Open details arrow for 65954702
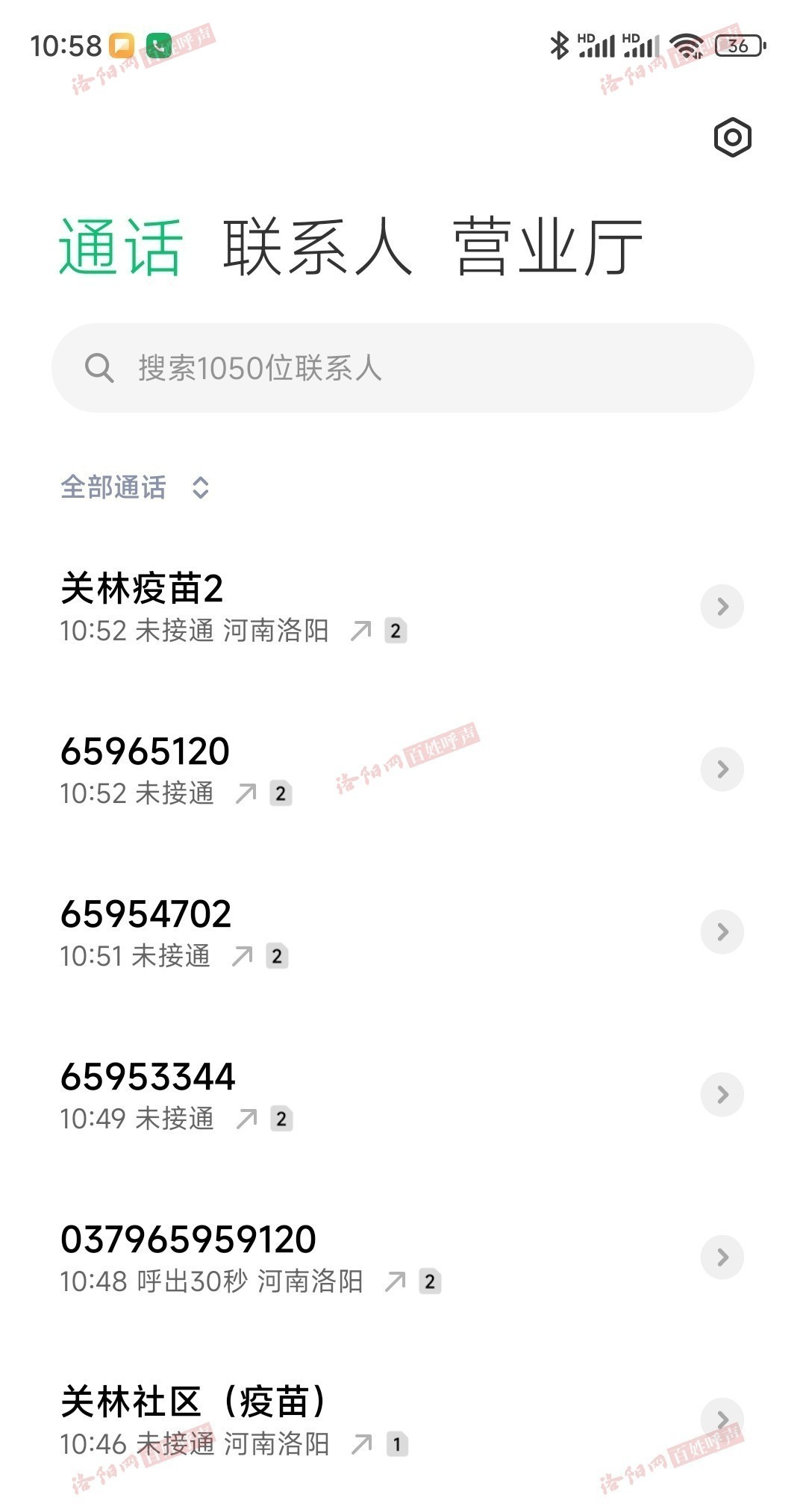This screenshot has width=806, height=1512. (x=722, y=931)
